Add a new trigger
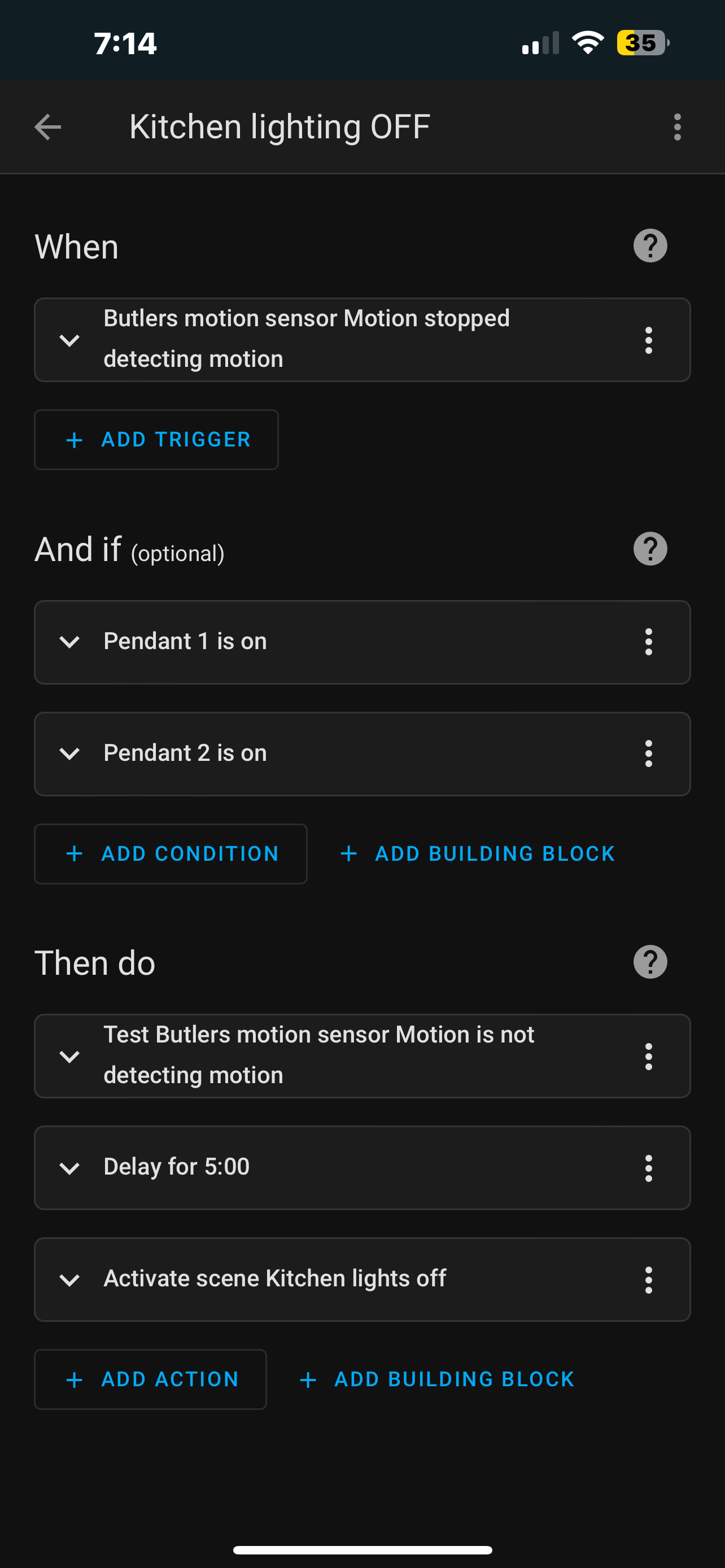 point(156,440)
